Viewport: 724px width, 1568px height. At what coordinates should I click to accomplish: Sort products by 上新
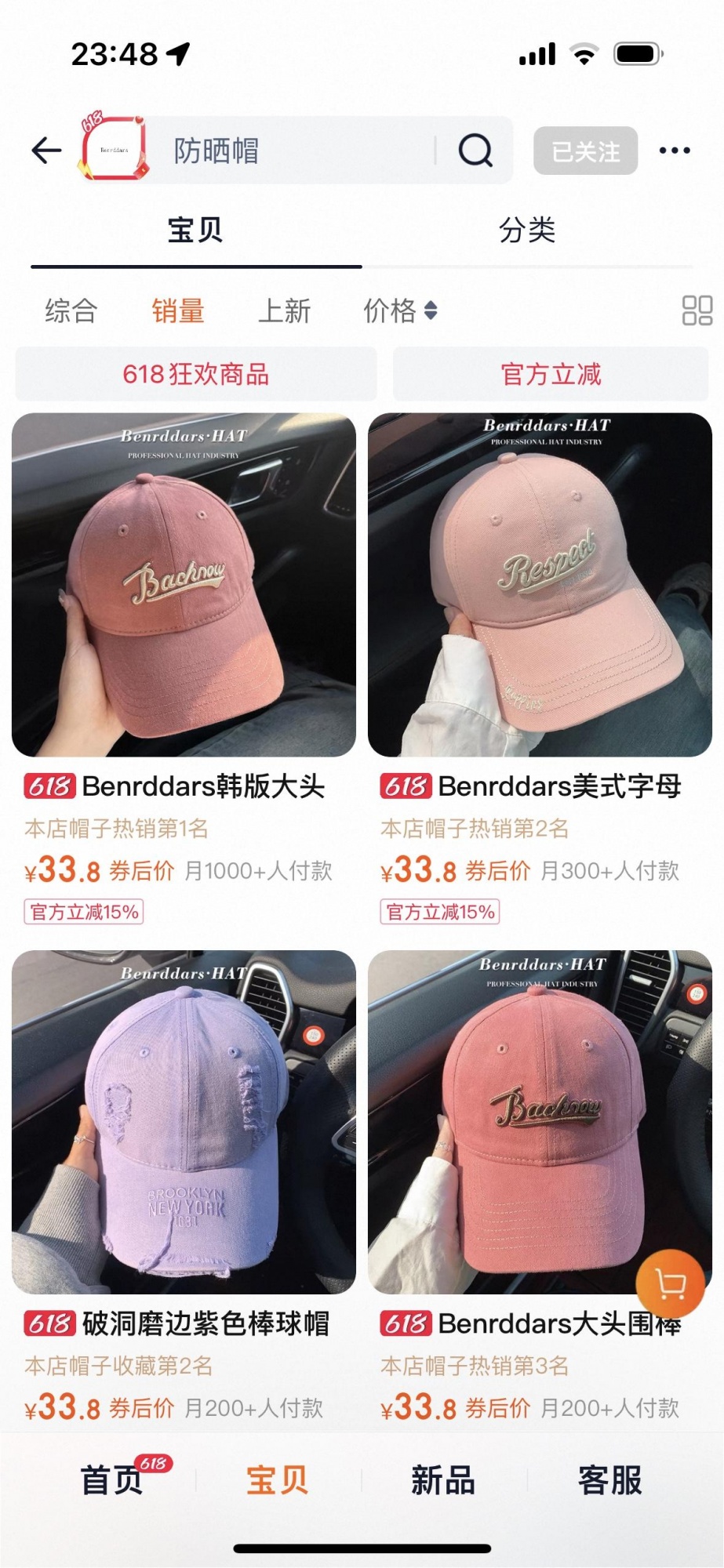tap(284, 311)
